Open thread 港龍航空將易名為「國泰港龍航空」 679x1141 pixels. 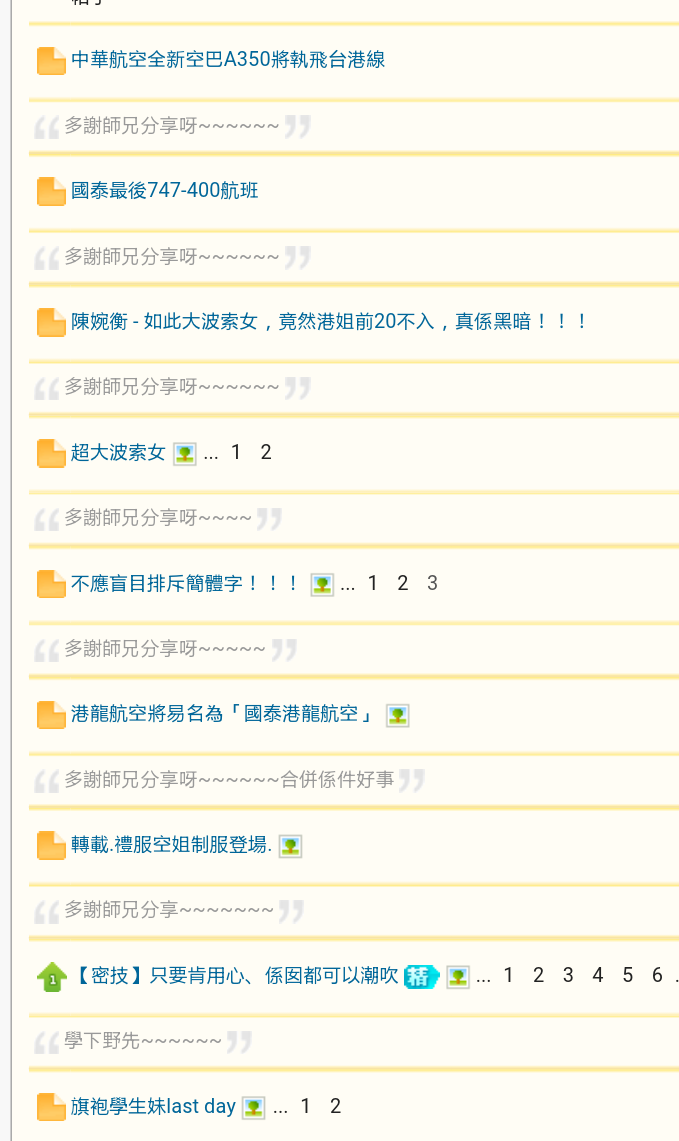[222, 714]
